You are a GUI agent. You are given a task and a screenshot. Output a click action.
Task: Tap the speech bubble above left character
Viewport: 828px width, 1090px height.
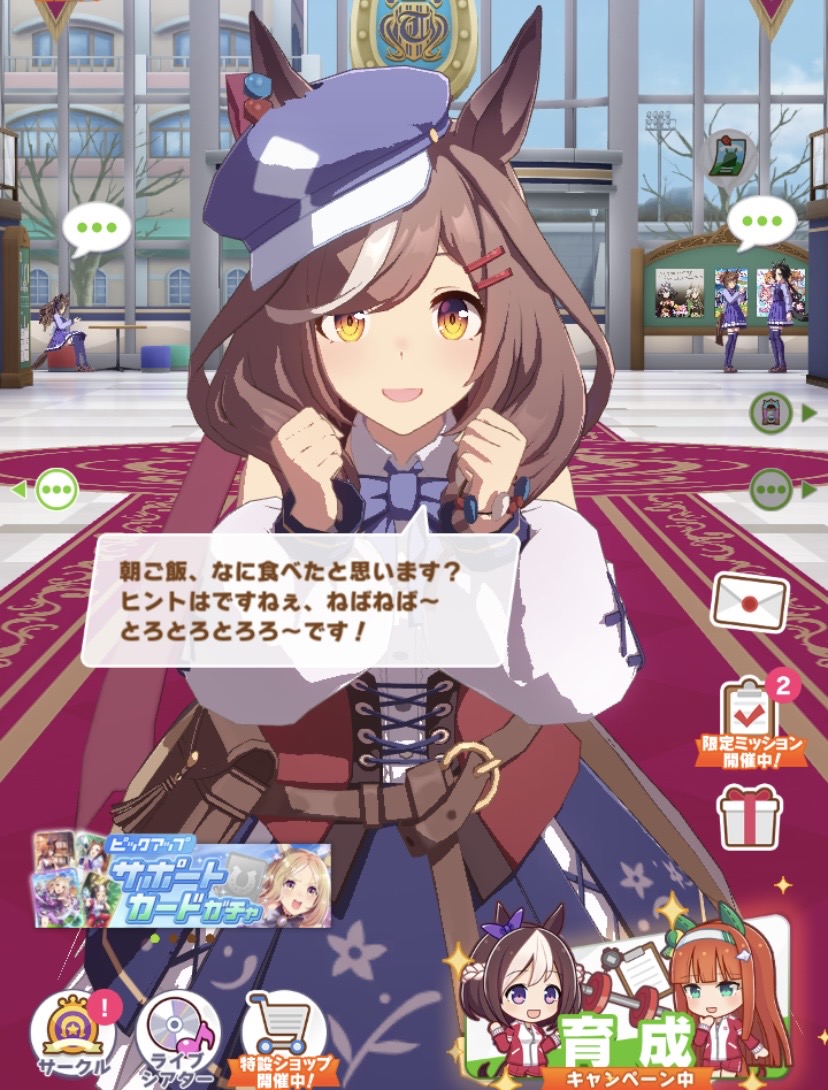(x=96, y=229)
